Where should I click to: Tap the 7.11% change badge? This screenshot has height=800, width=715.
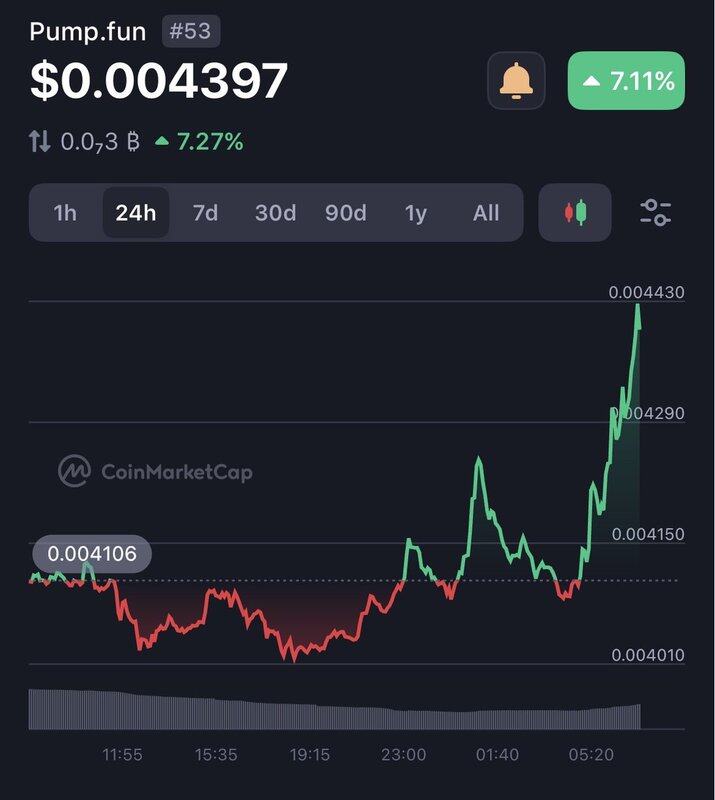coord(626,81)
